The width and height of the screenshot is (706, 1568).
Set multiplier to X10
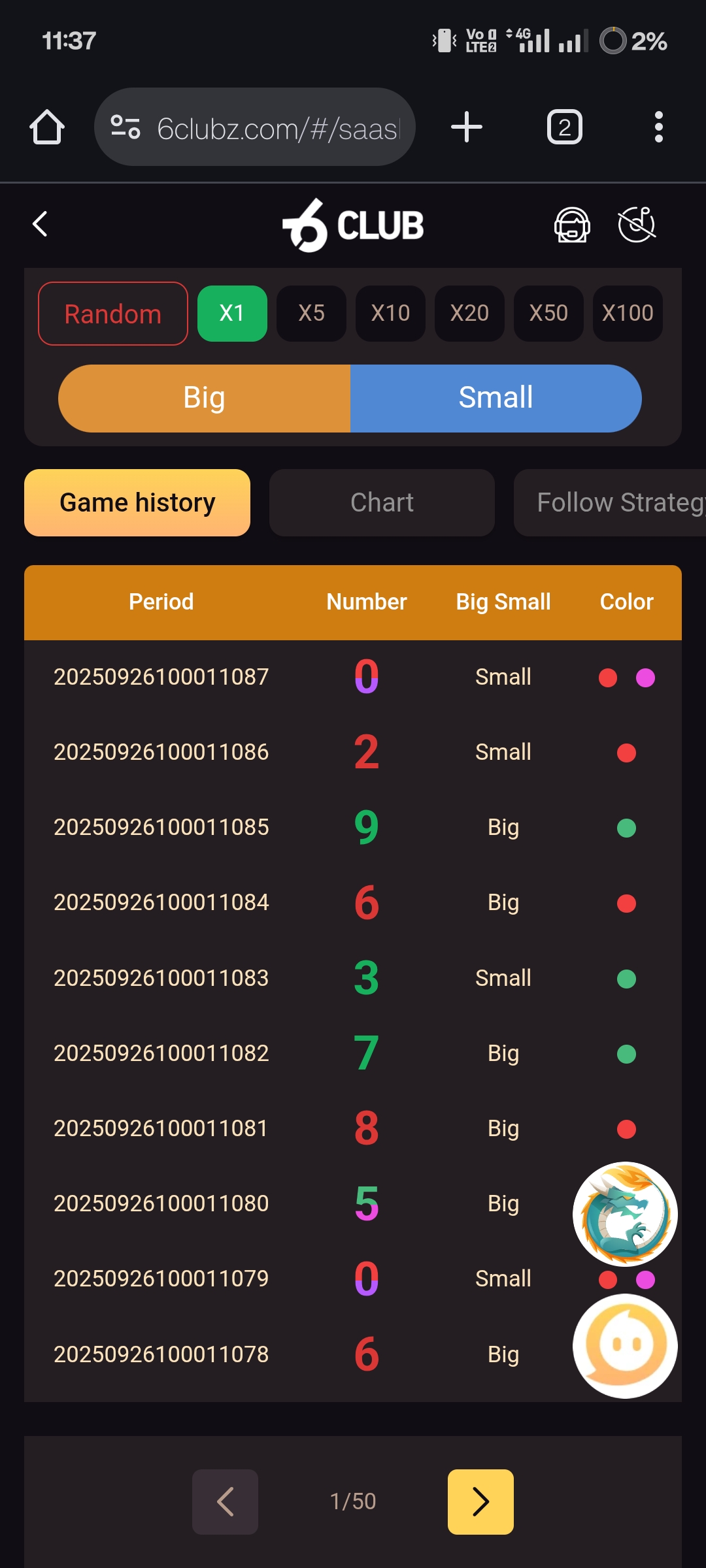pyautogui.click(x=390, y=314)
